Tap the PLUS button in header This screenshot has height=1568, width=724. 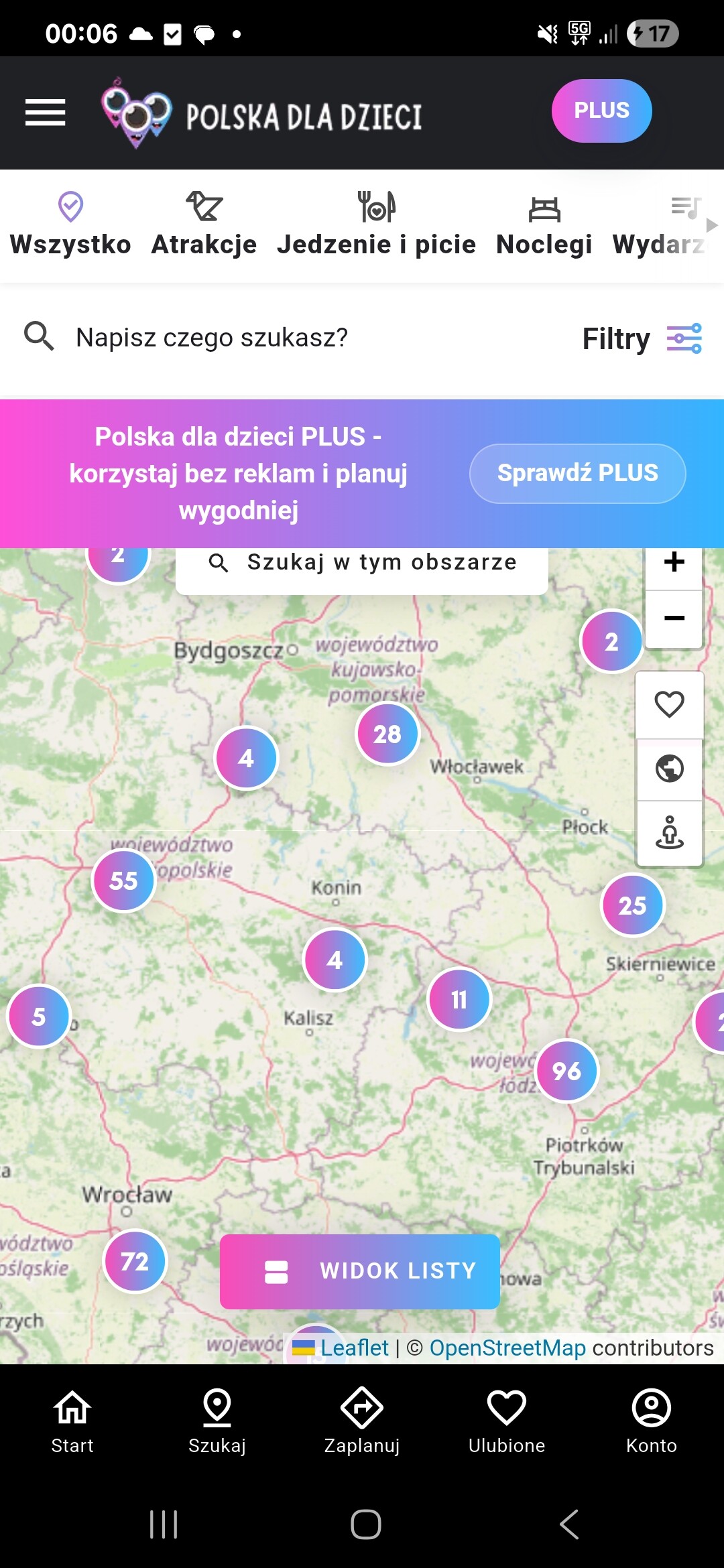[x=601, y=111]
